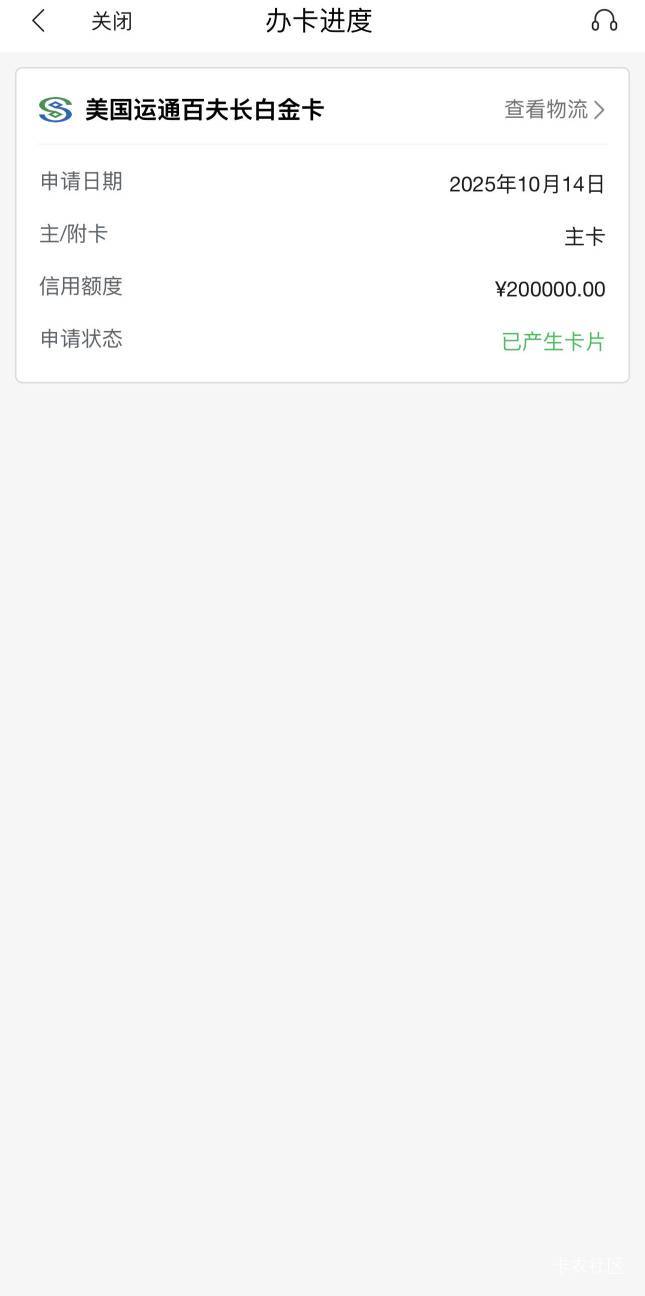Viewport: 645px width, 1296px height.
Task: Tap 关闭 to close the page
Action: click(112, 22)
